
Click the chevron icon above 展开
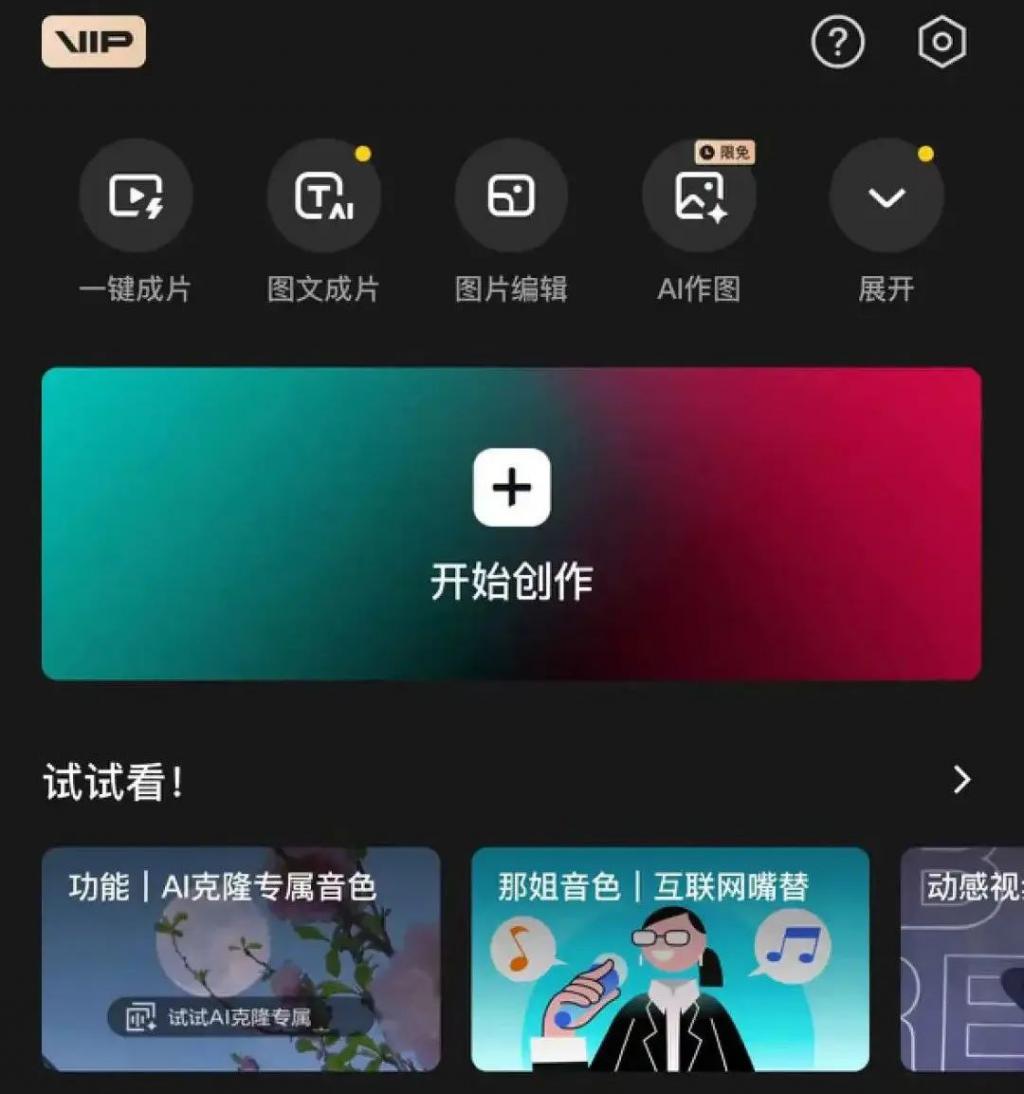pyautogui.click(x=886, y=195)
